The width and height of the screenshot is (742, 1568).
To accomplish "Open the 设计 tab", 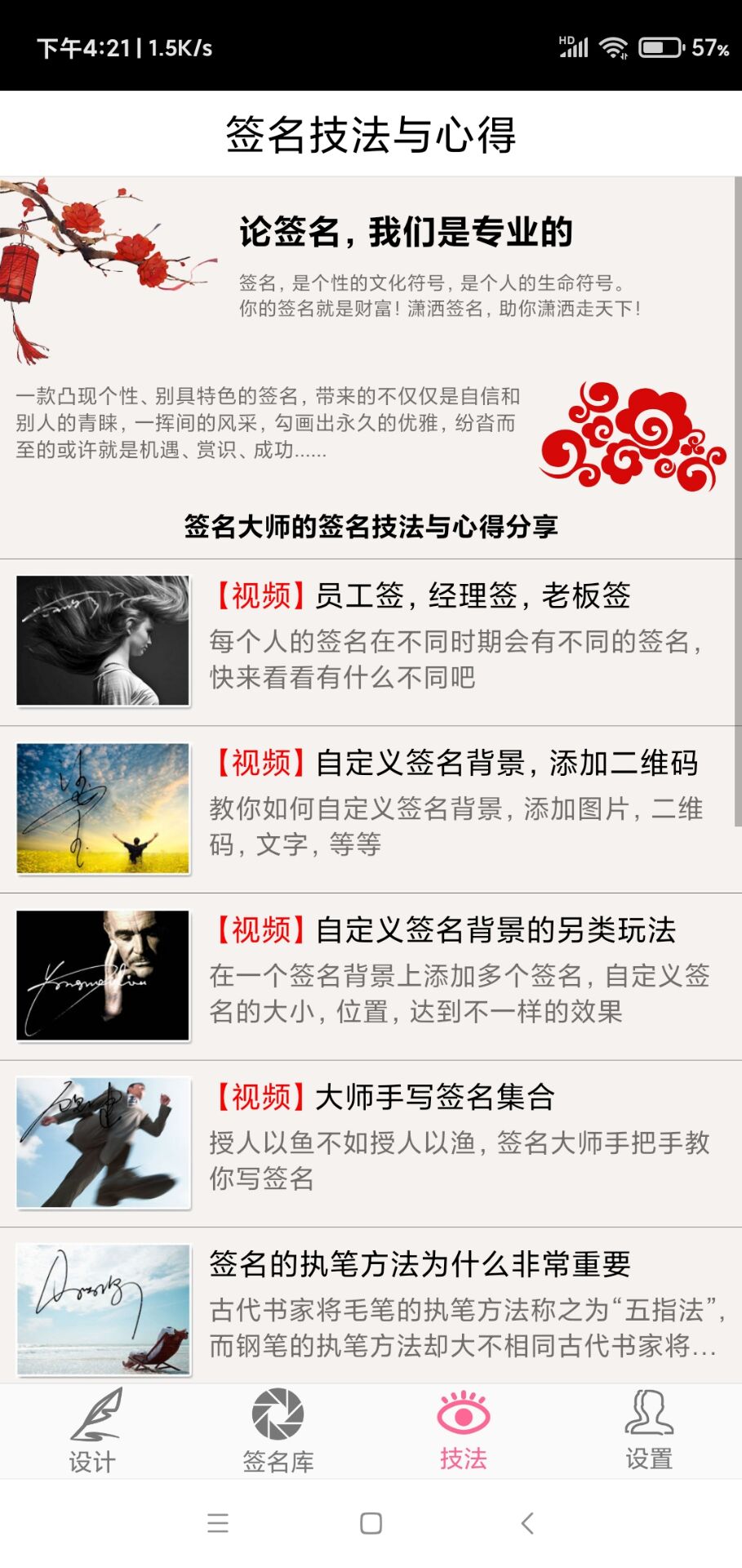I will [x=93, y=1431].
